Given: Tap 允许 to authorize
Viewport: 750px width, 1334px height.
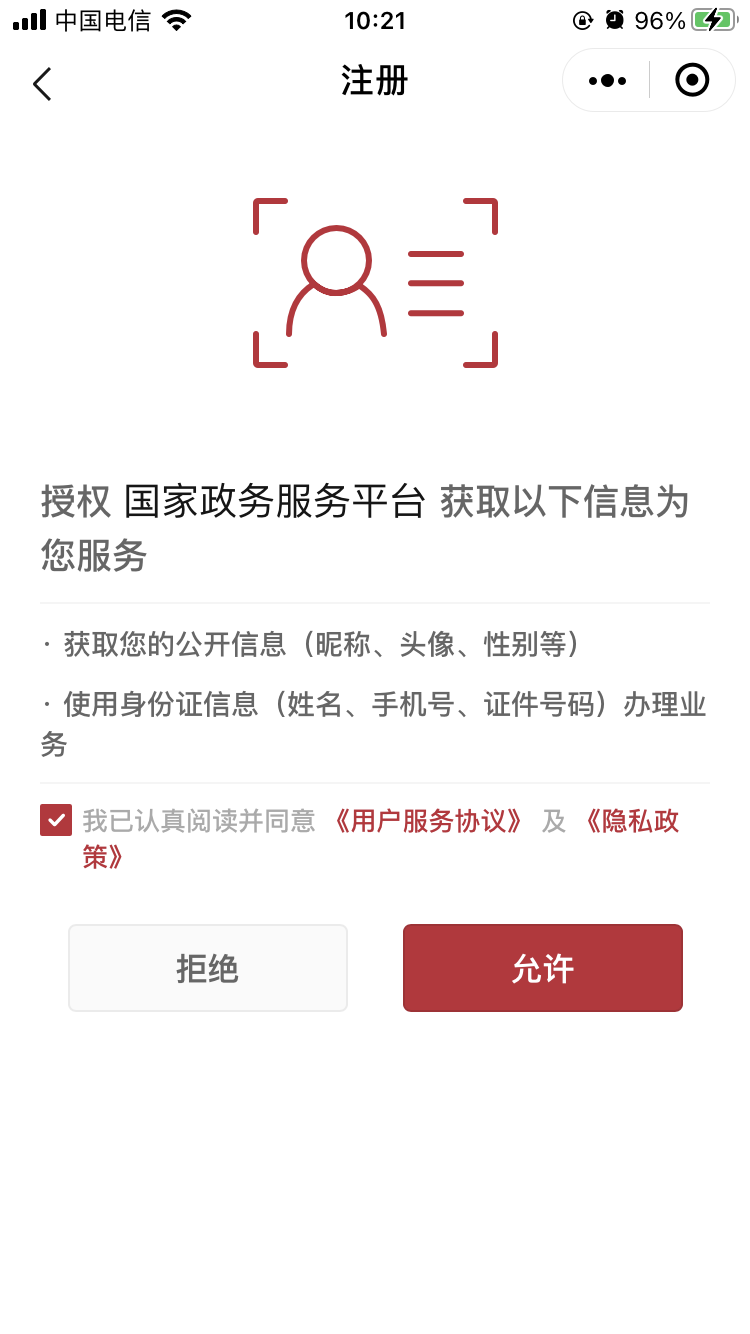Looking at the screenshot, I should coord(543,968).
